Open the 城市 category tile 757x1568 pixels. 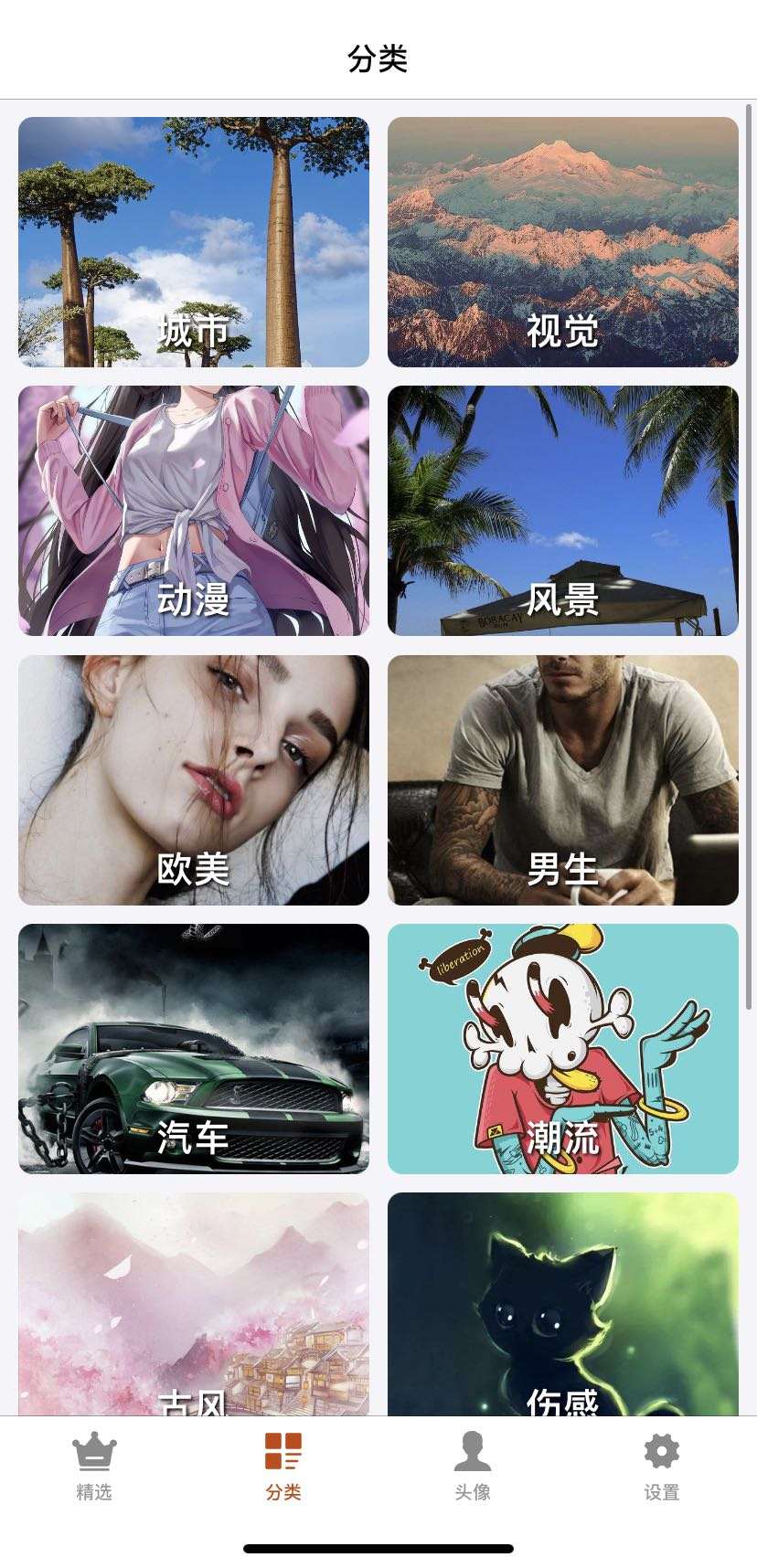point(194,242)
